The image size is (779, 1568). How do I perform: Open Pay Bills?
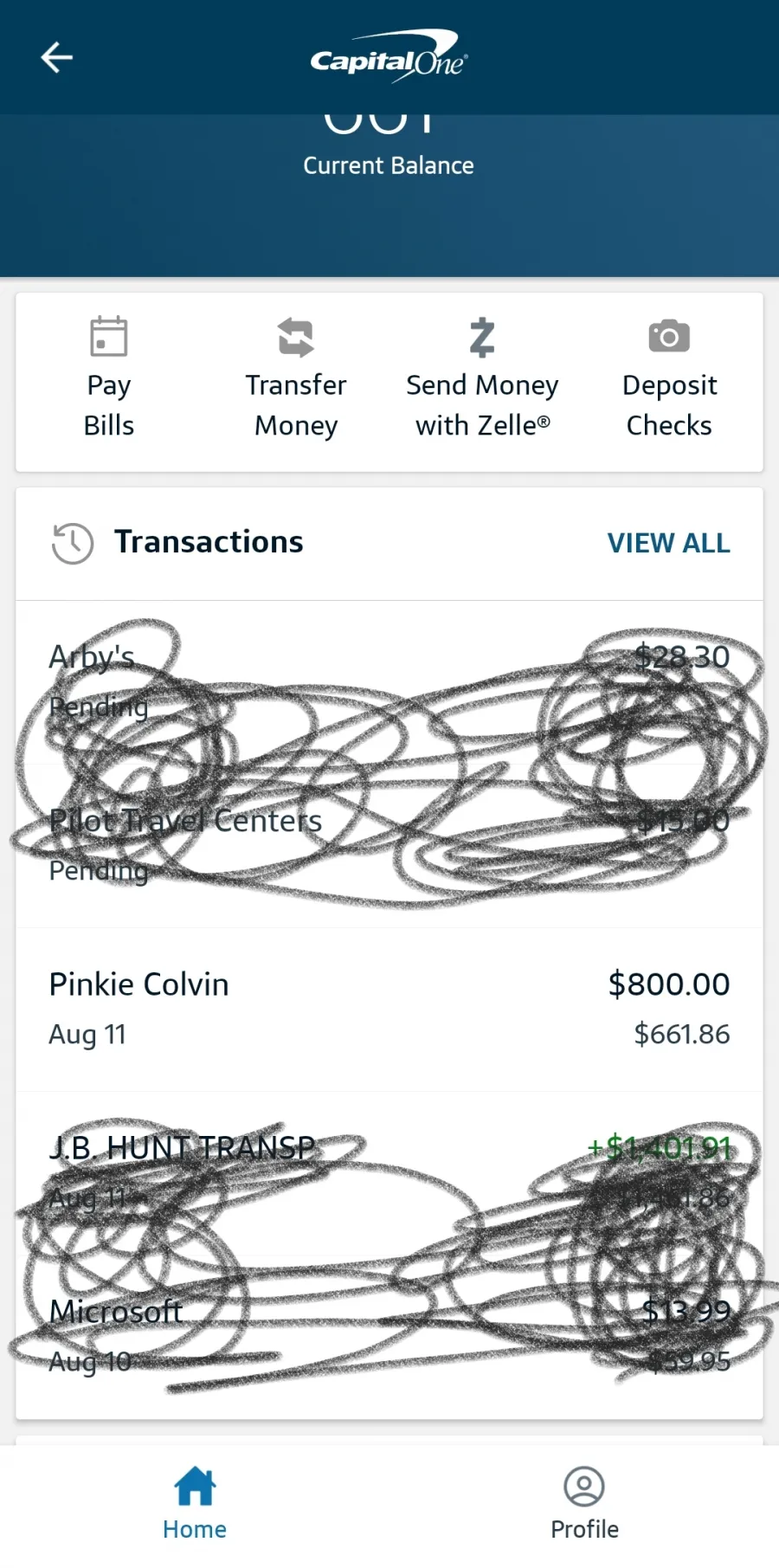click(x=109, y=378)
